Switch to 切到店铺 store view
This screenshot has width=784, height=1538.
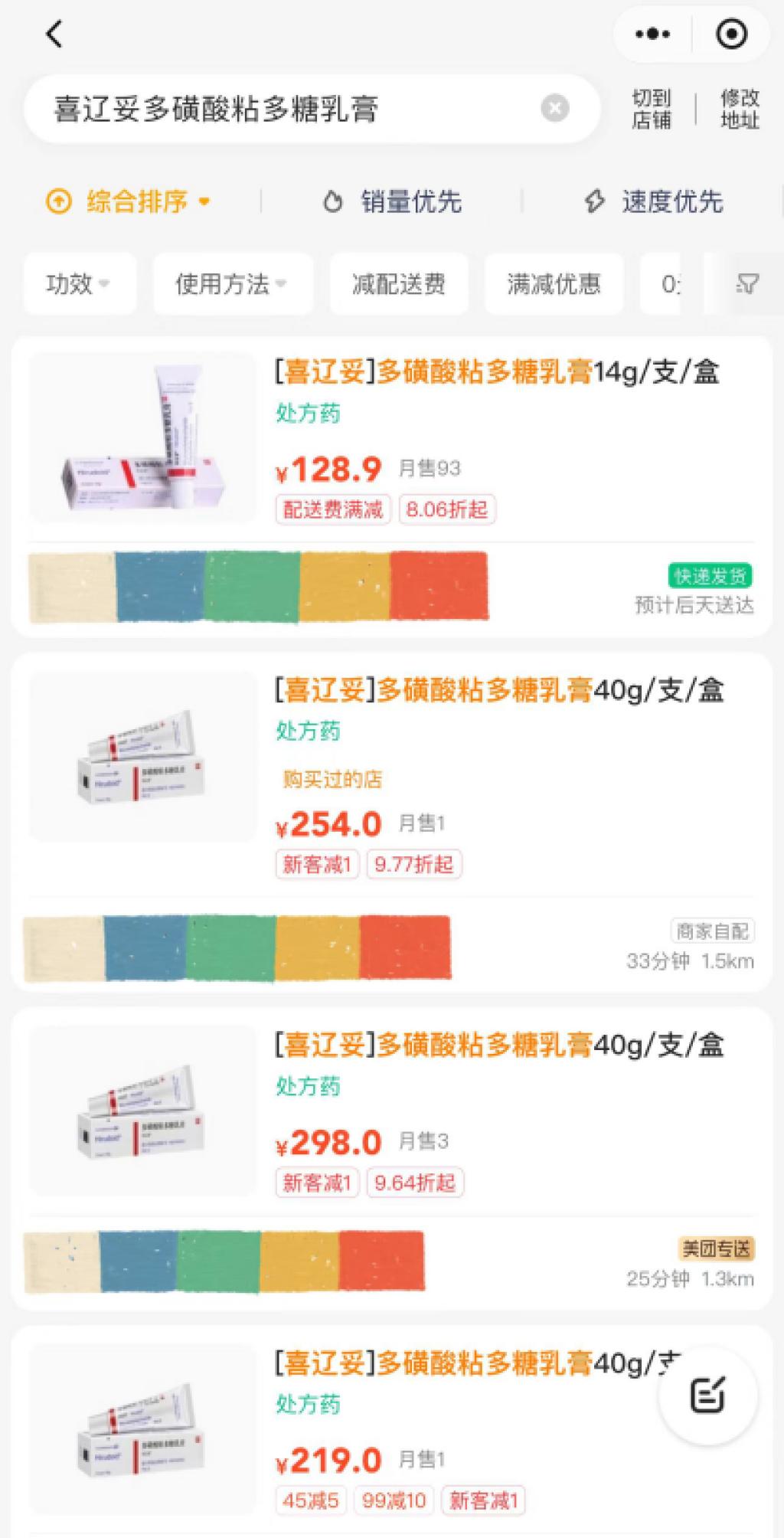coord(651,109)
